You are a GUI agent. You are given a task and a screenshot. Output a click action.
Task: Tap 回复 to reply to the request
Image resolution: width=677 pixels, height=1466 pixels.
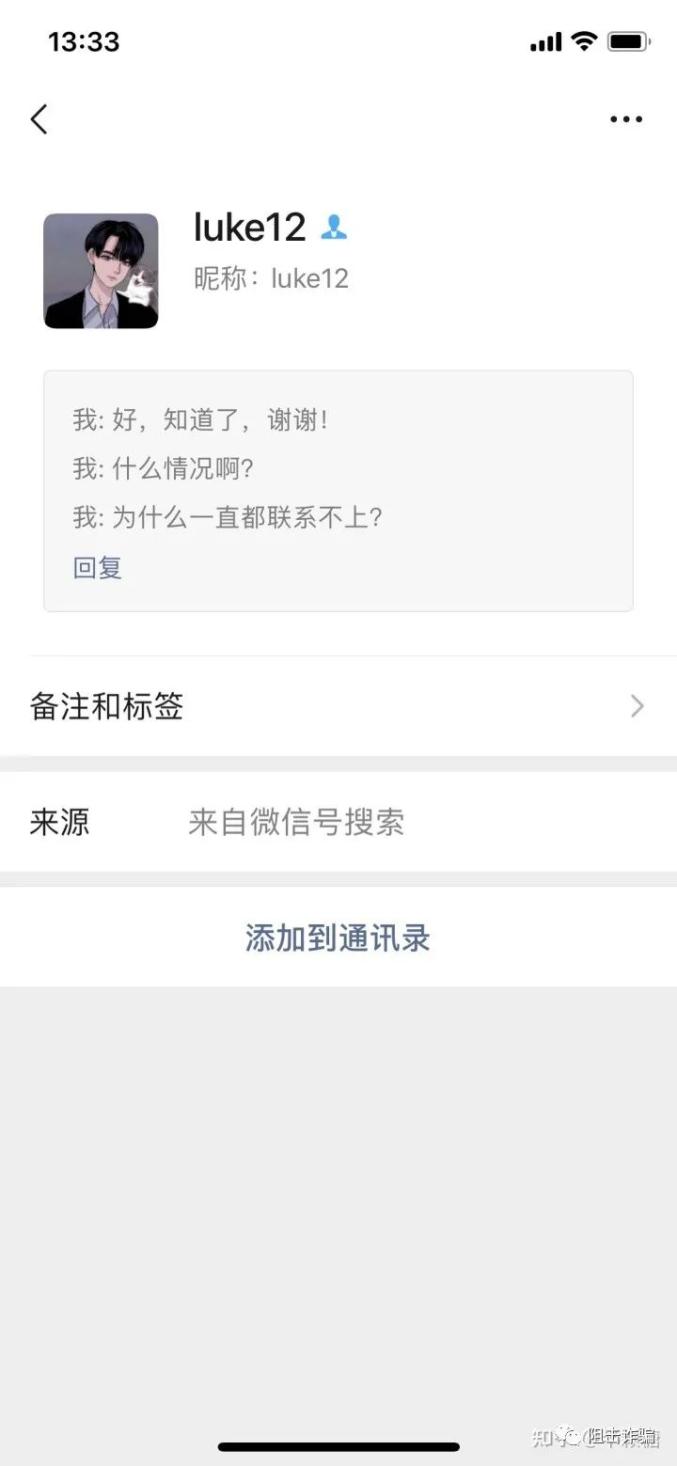97,568
